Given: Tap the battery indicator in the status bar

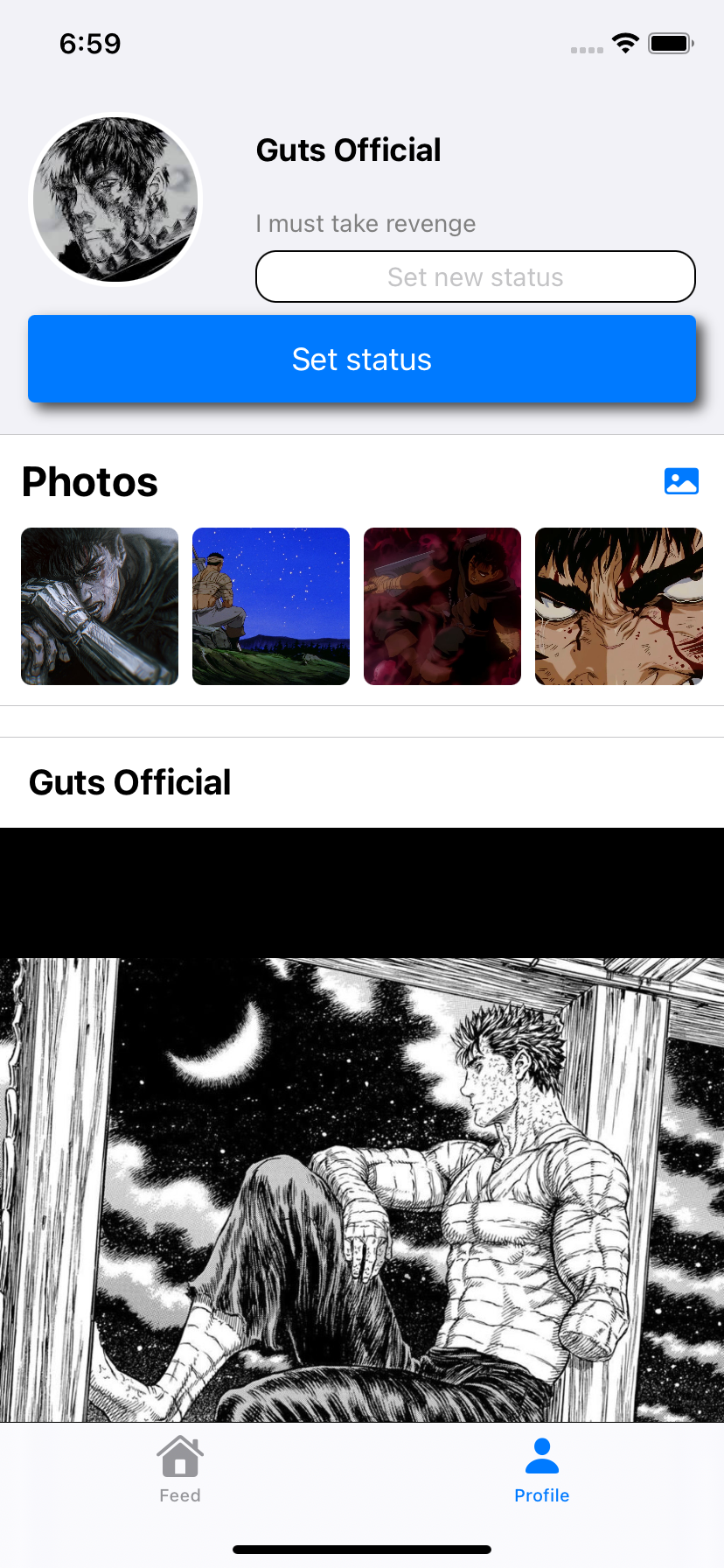Looking at the screenshot, I should click(670, 43).
